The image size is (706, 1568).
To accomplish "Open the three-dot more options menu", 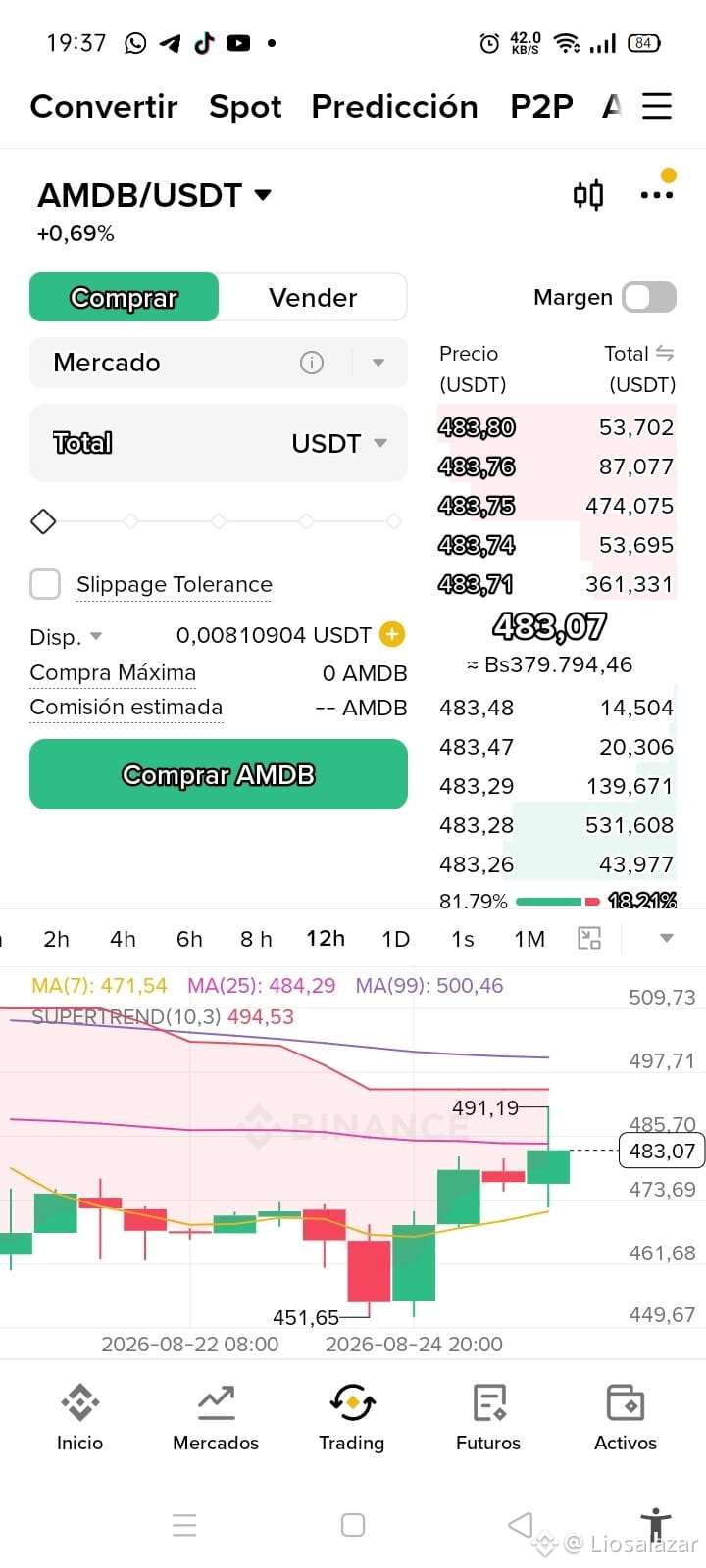I will tap(656, 195).
